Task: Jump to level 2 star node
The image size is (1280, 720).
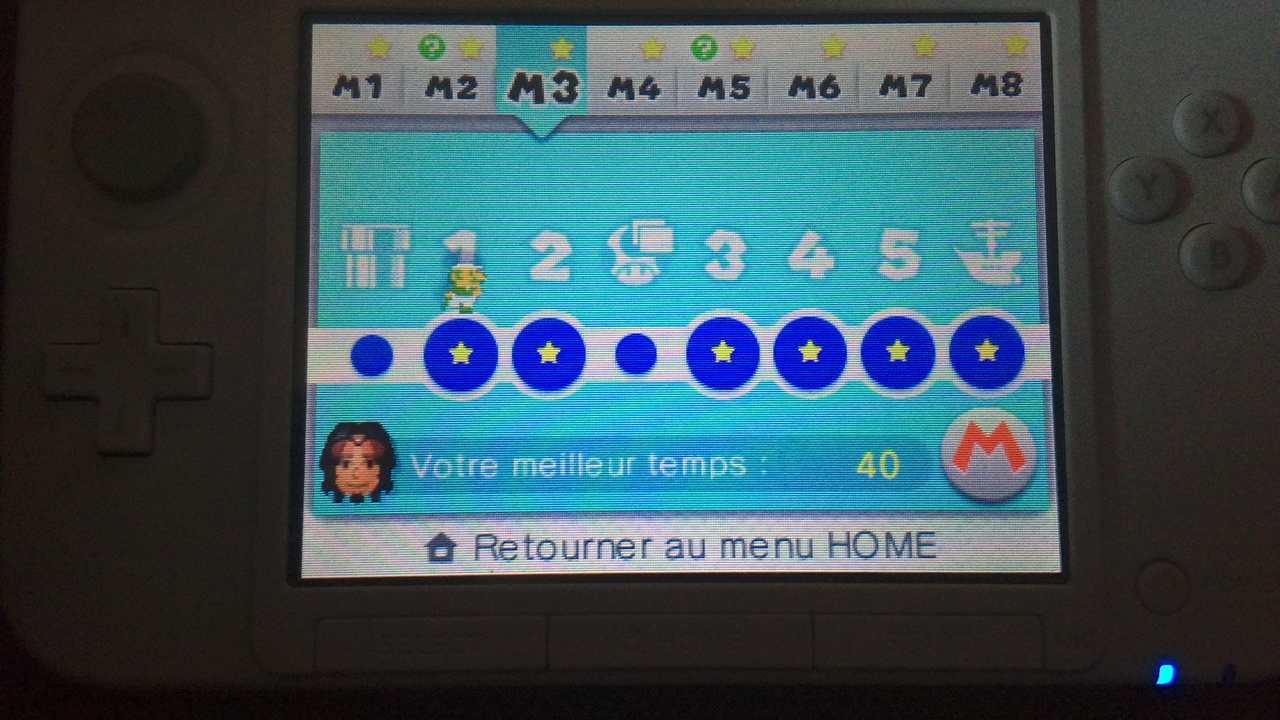Action: [x=548, y=353]
